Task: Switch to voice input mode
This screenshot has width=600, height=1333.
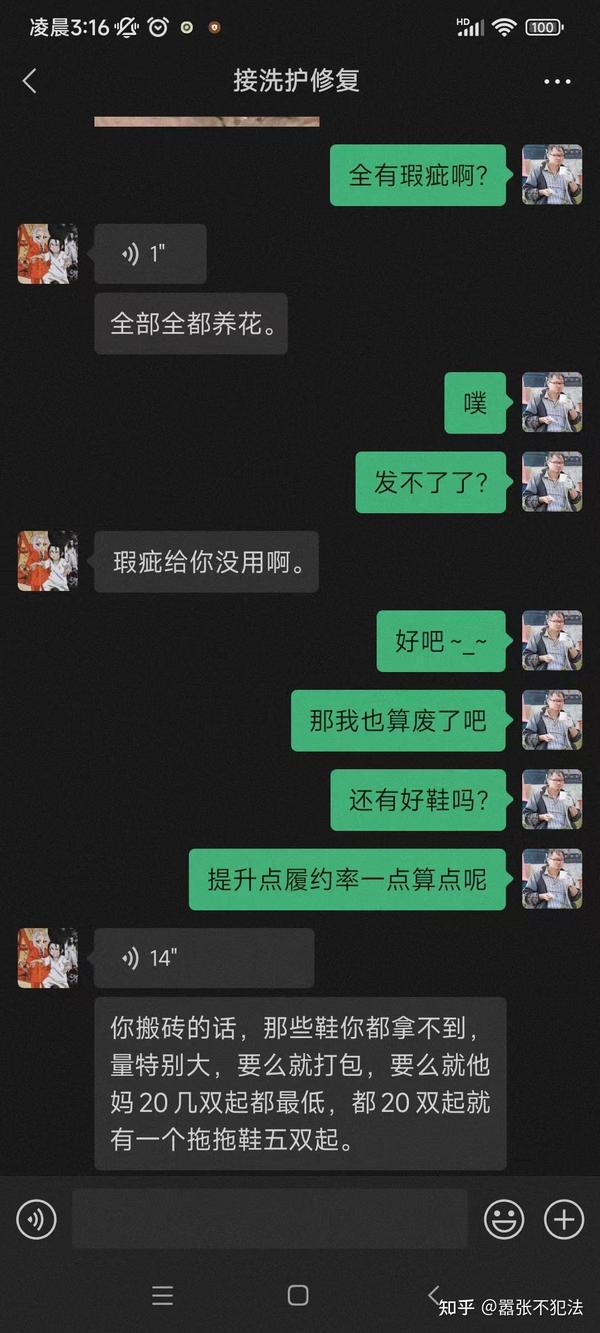Action: click(37, 1219)
